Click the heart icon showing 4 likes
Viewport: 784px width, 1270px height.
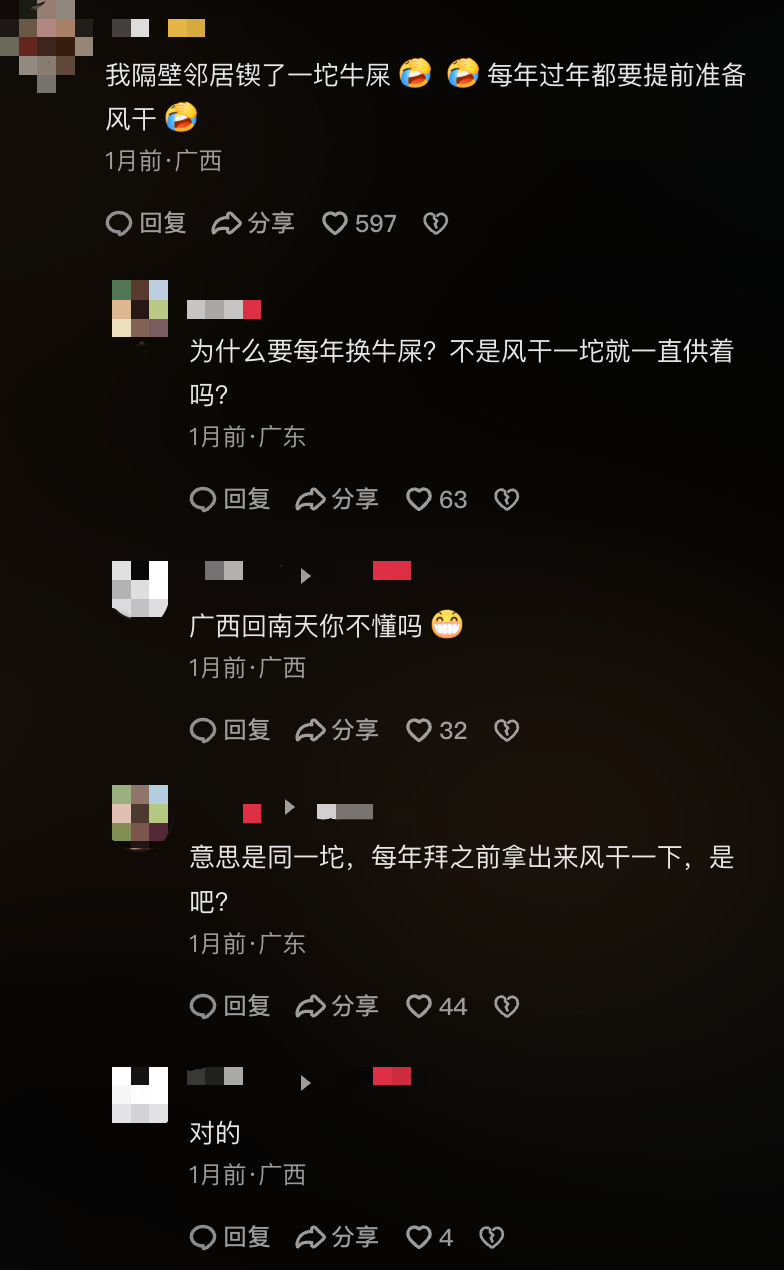pos(418,1237)
